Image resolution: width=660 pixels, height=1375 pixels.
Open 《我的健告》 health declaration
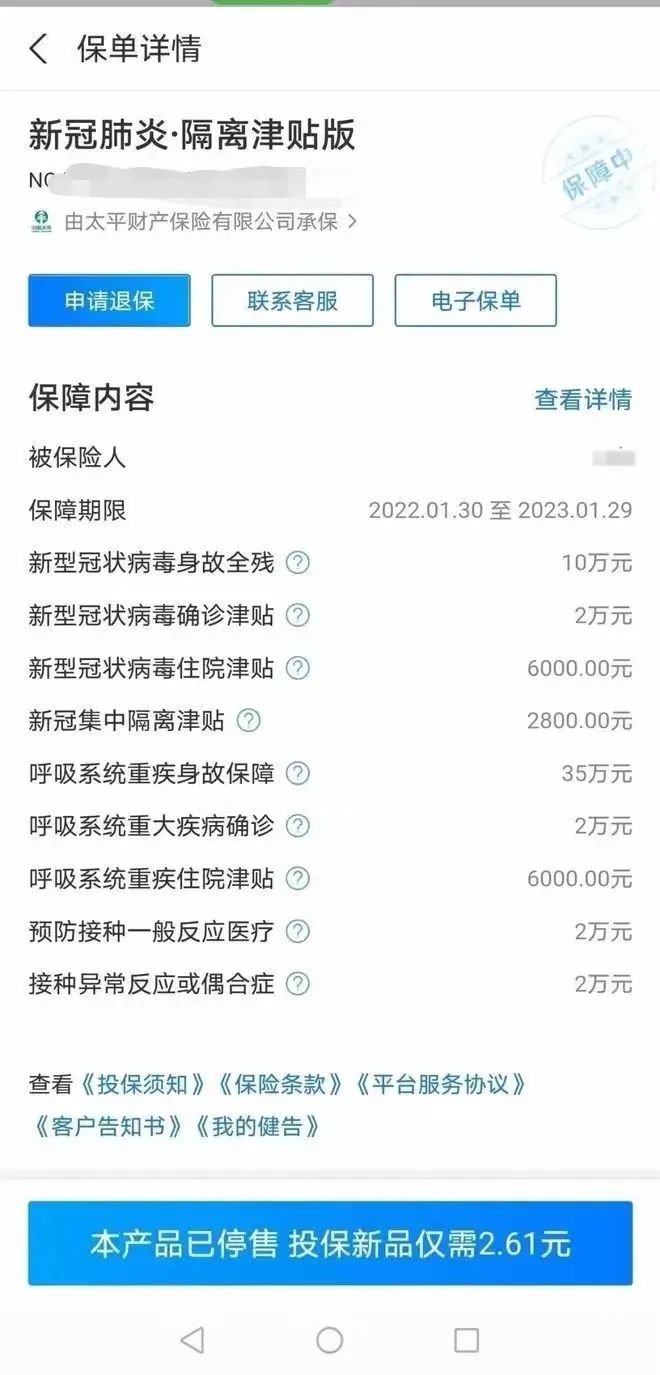point(257,1127)
